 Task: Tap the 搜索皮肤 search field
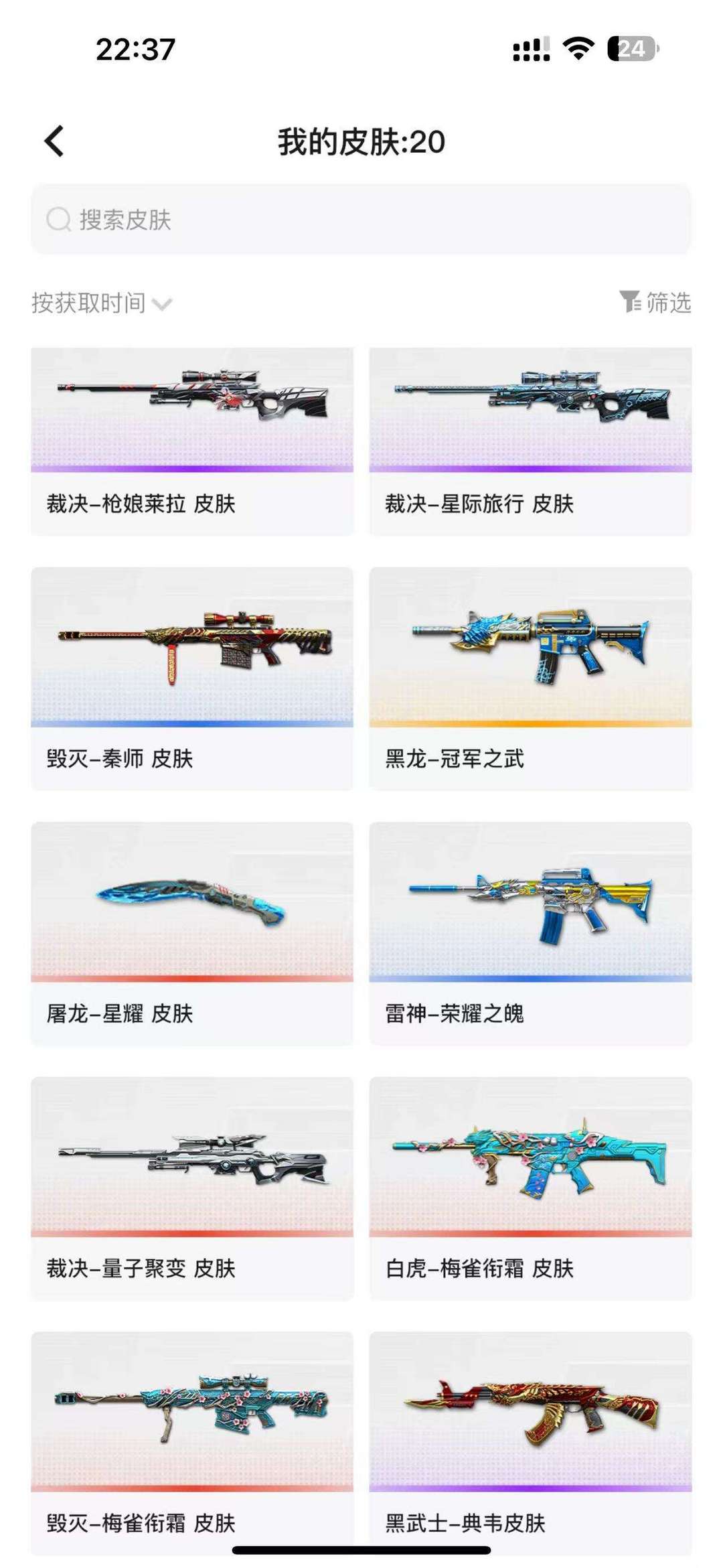click(x=361, y=219)
